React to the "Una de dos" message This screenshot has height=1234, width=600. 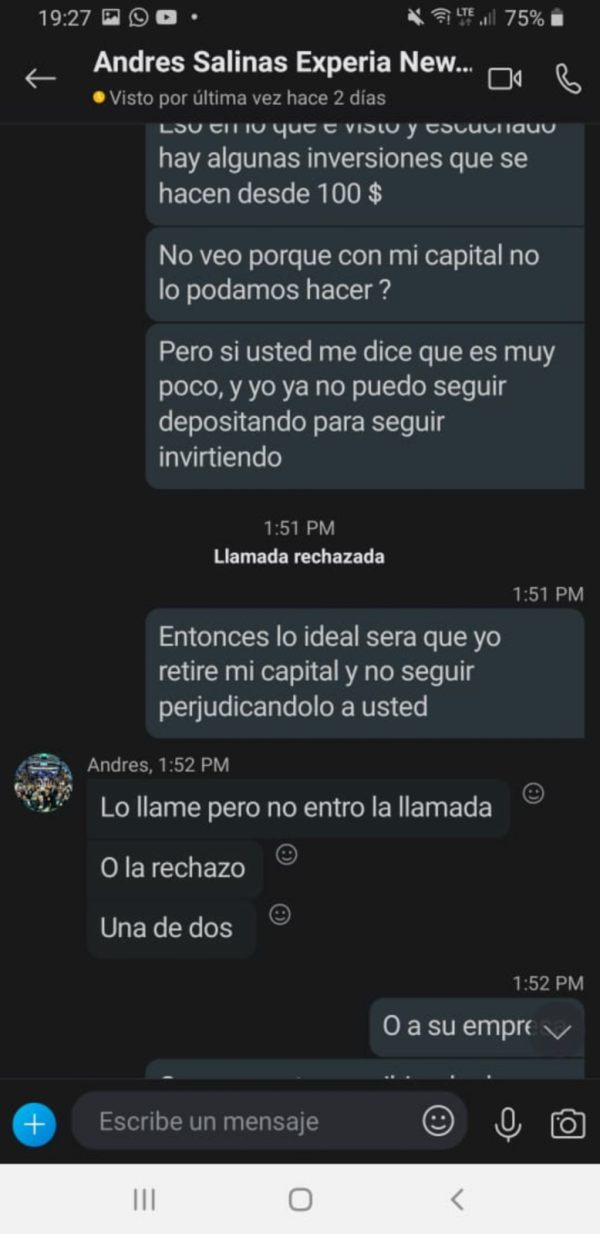(x=280, y=914)
